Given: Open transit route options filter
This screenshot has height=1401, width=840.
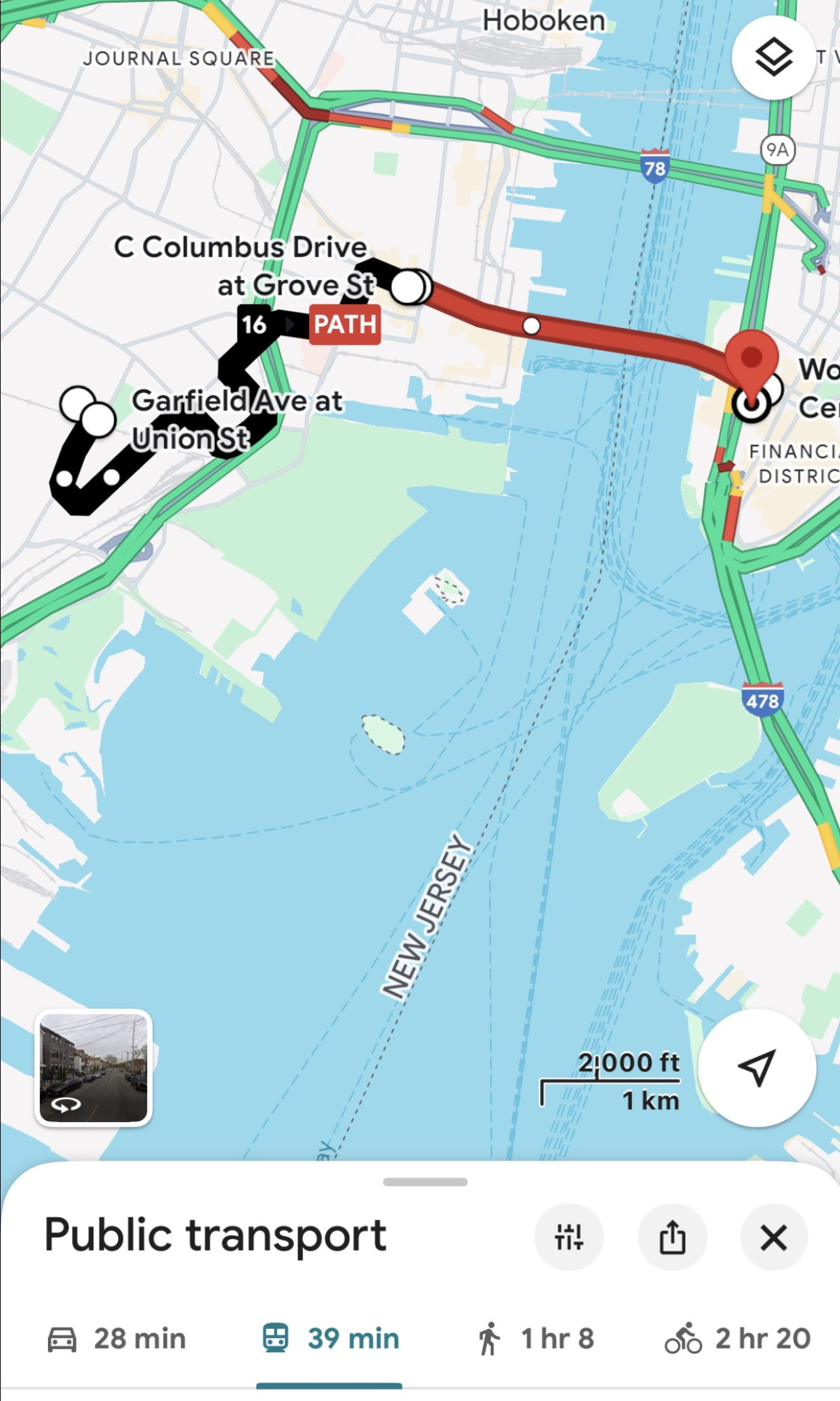Looking at the screenshot, I should [x=568, y=1237].
